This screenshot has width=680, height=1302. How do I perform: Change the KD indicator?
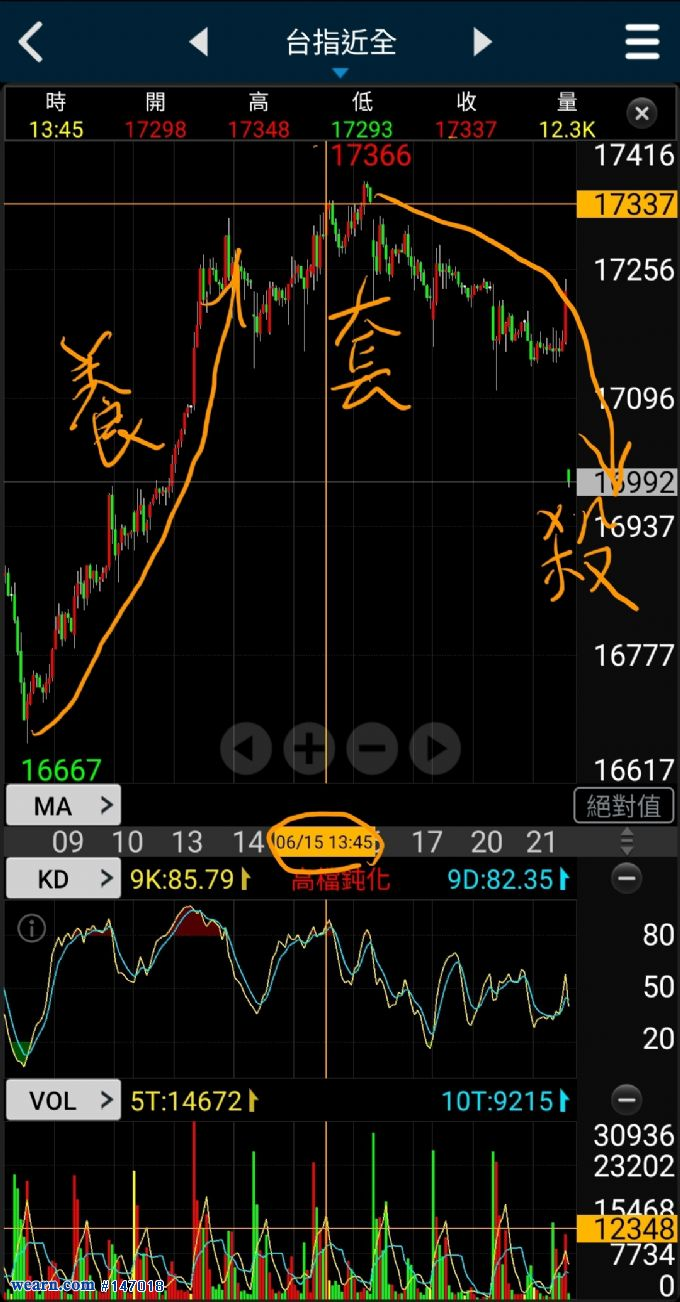pyautogui.click(x=63, y=879)
